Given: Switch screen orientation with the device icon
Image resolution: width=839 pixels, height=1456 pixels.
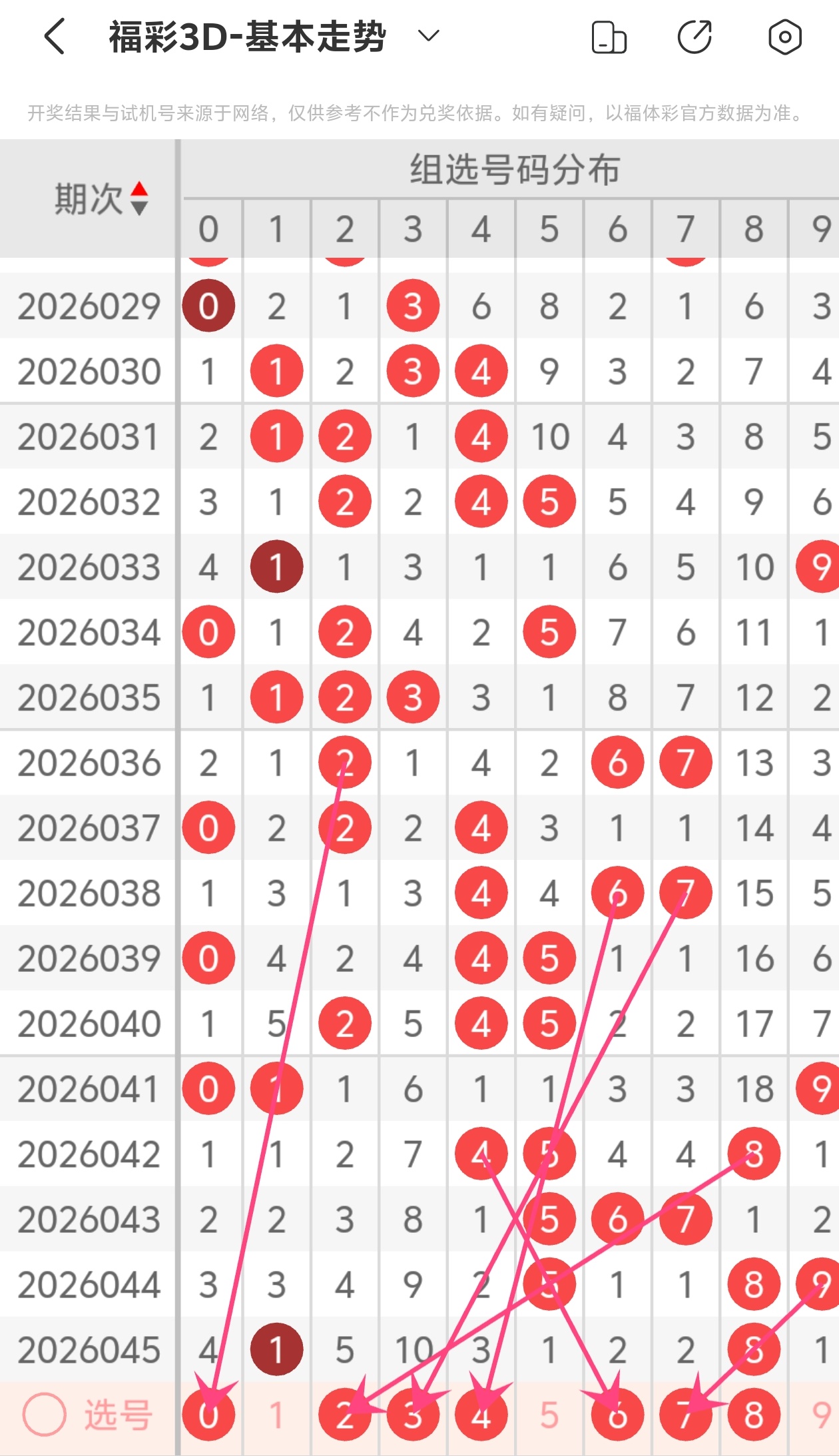Looking at the screenshot, I should [x=609, y=37].
